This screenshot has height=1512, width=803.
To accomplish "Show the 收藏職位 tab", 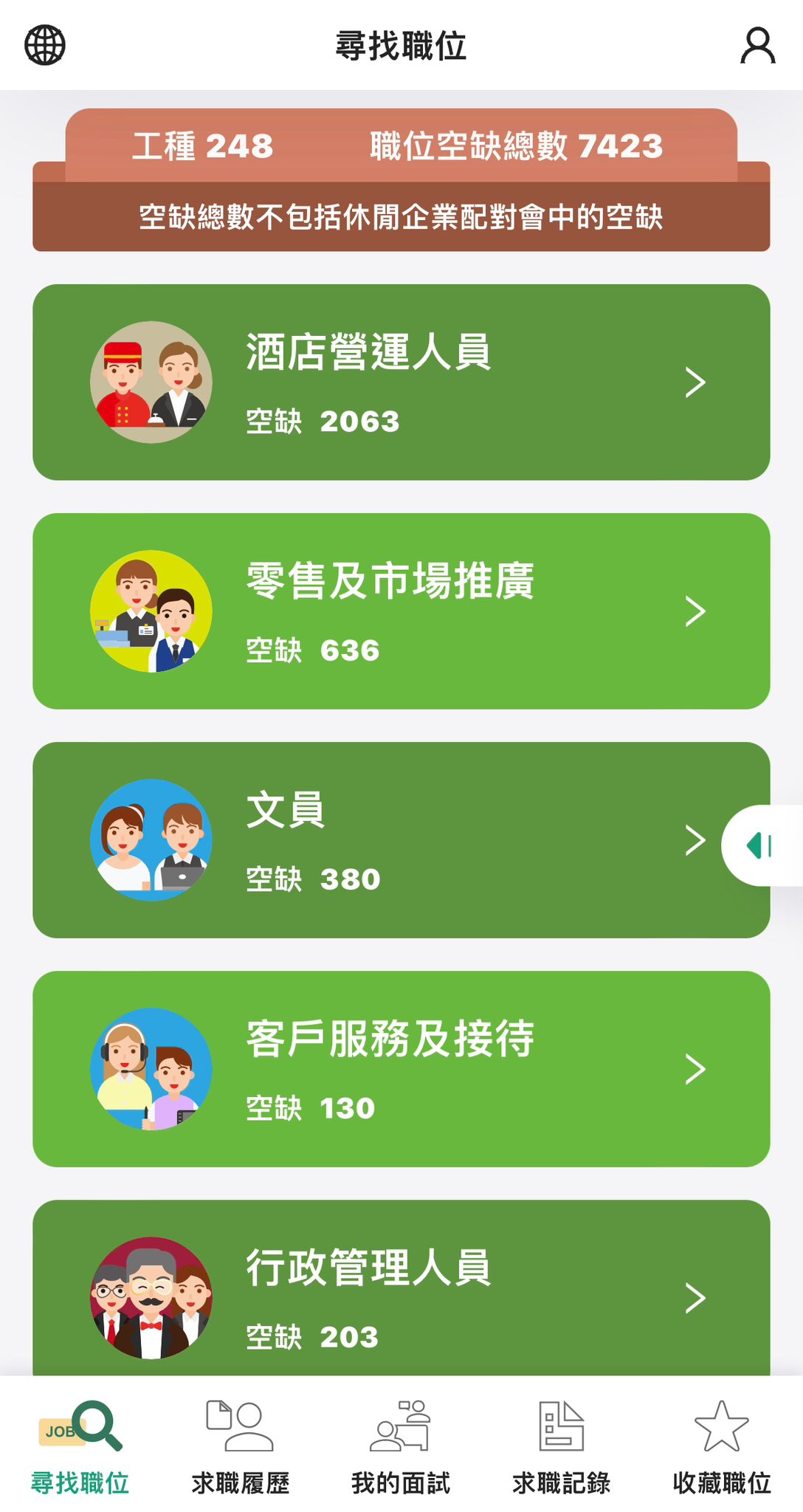I will [x=722, y=1446].
